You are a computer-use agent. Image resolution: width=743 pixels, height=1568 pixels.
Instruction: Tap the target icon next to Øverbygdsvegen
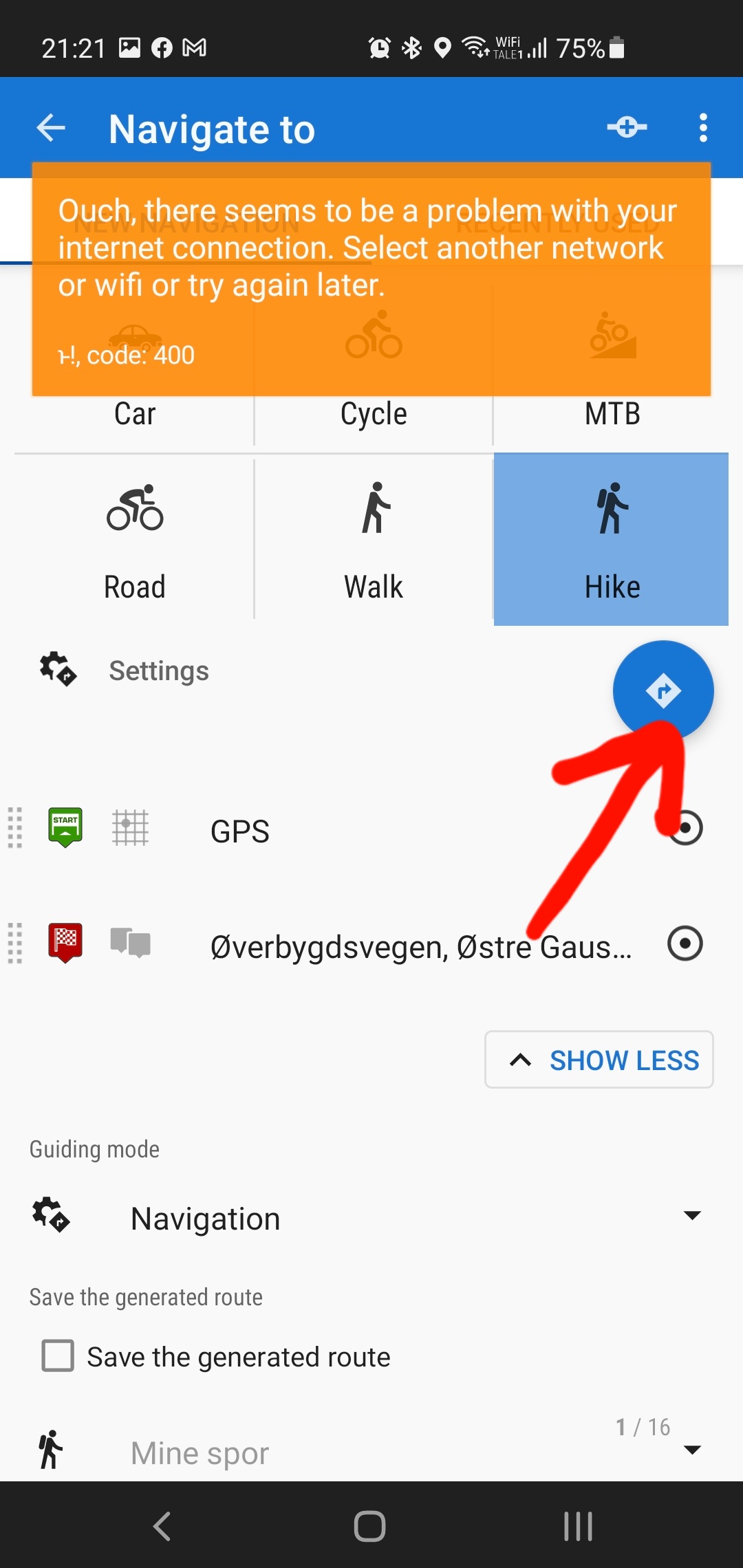click(685, 944)
